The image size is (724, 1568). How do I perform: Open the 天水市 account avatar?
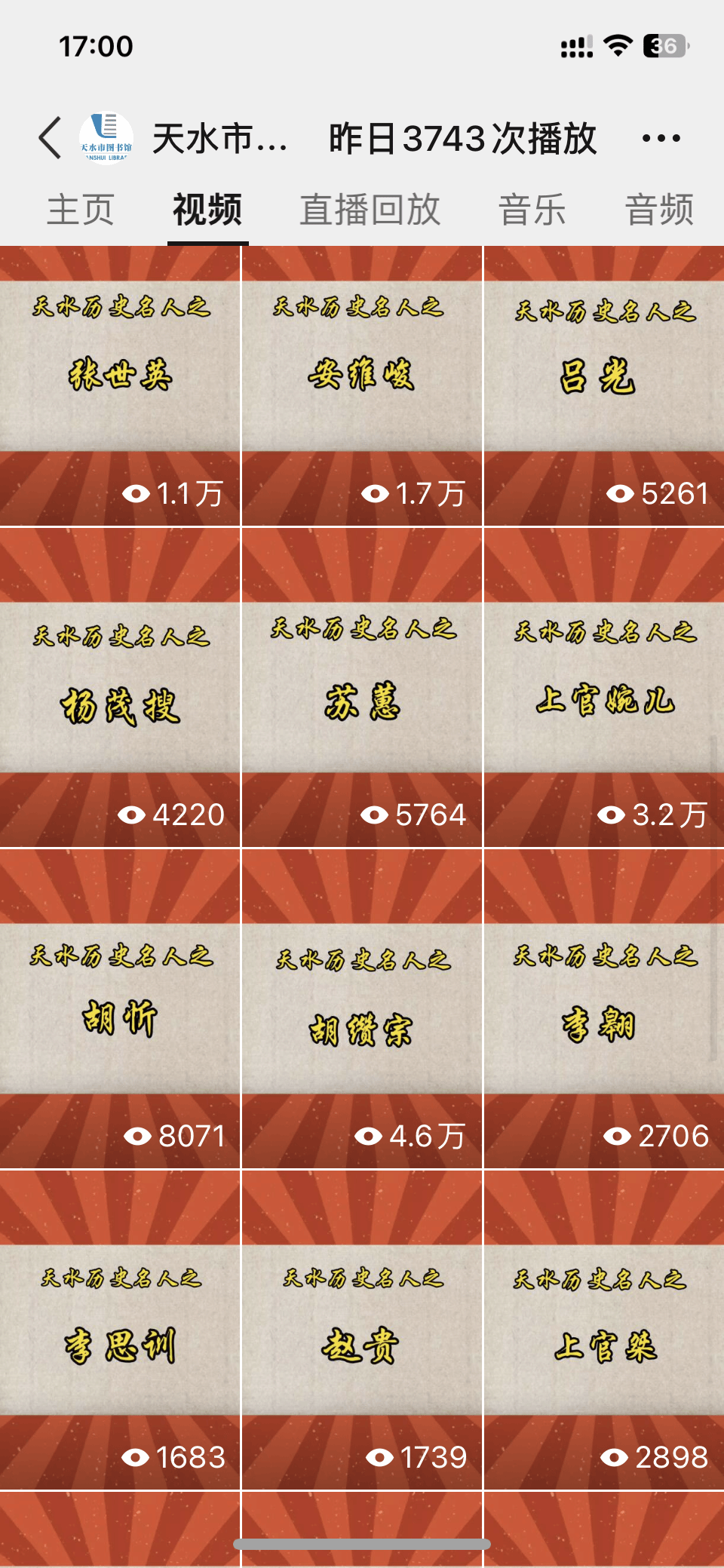coord(106,139)
